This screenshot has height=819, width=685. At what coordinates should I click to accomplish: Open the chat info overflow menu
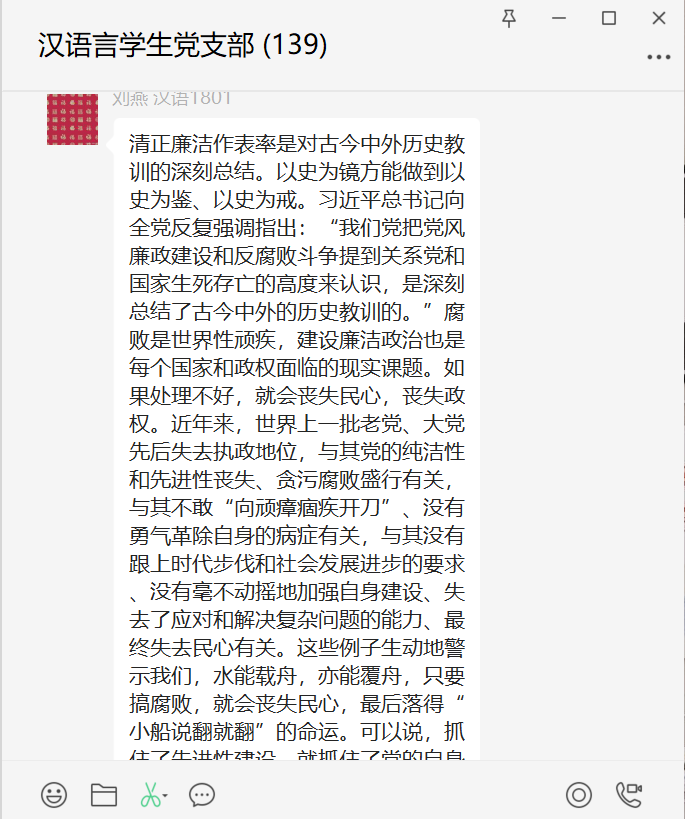[658, 57]
